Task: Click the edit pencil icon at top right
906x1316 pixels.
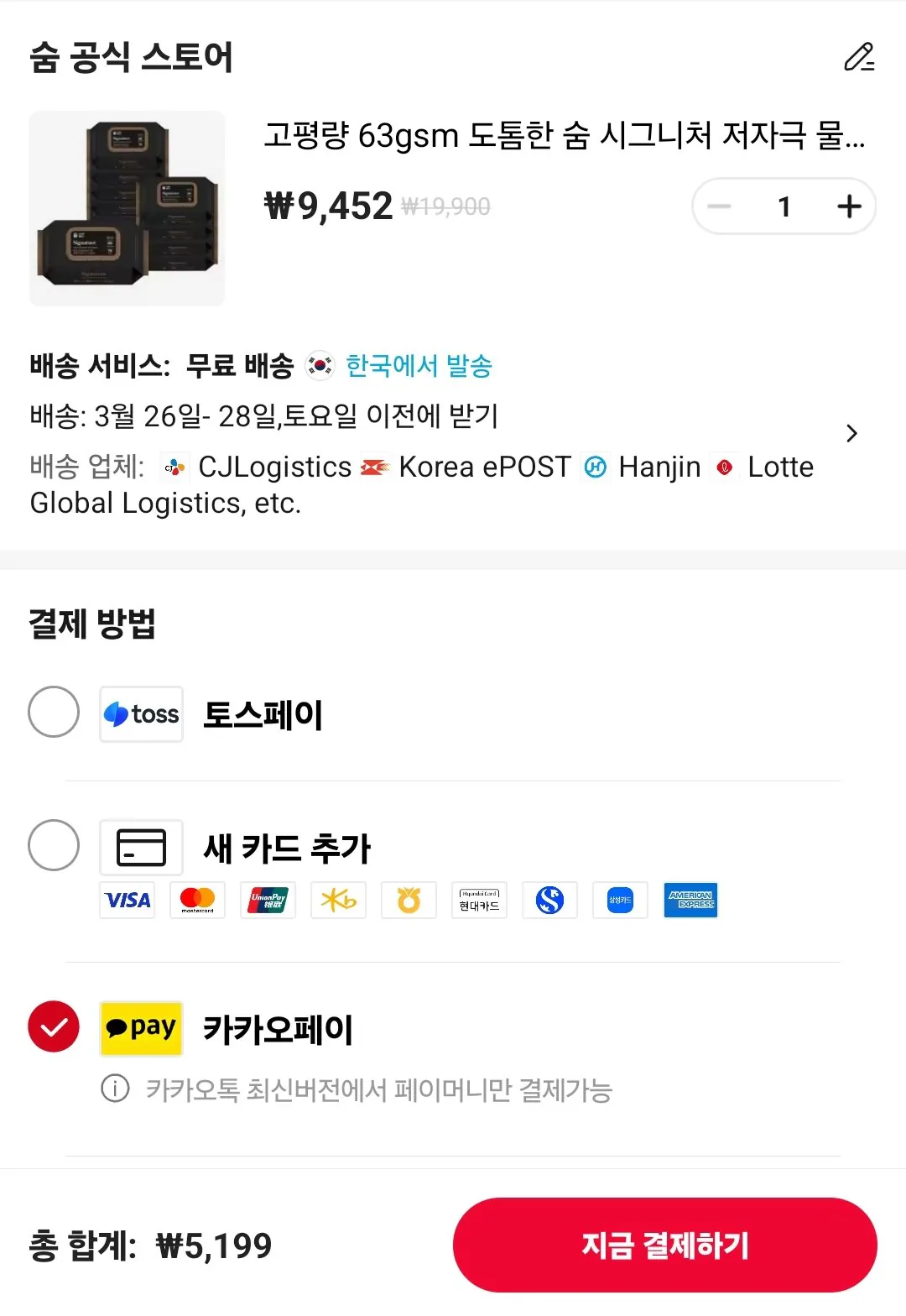Action: (857, 57)
